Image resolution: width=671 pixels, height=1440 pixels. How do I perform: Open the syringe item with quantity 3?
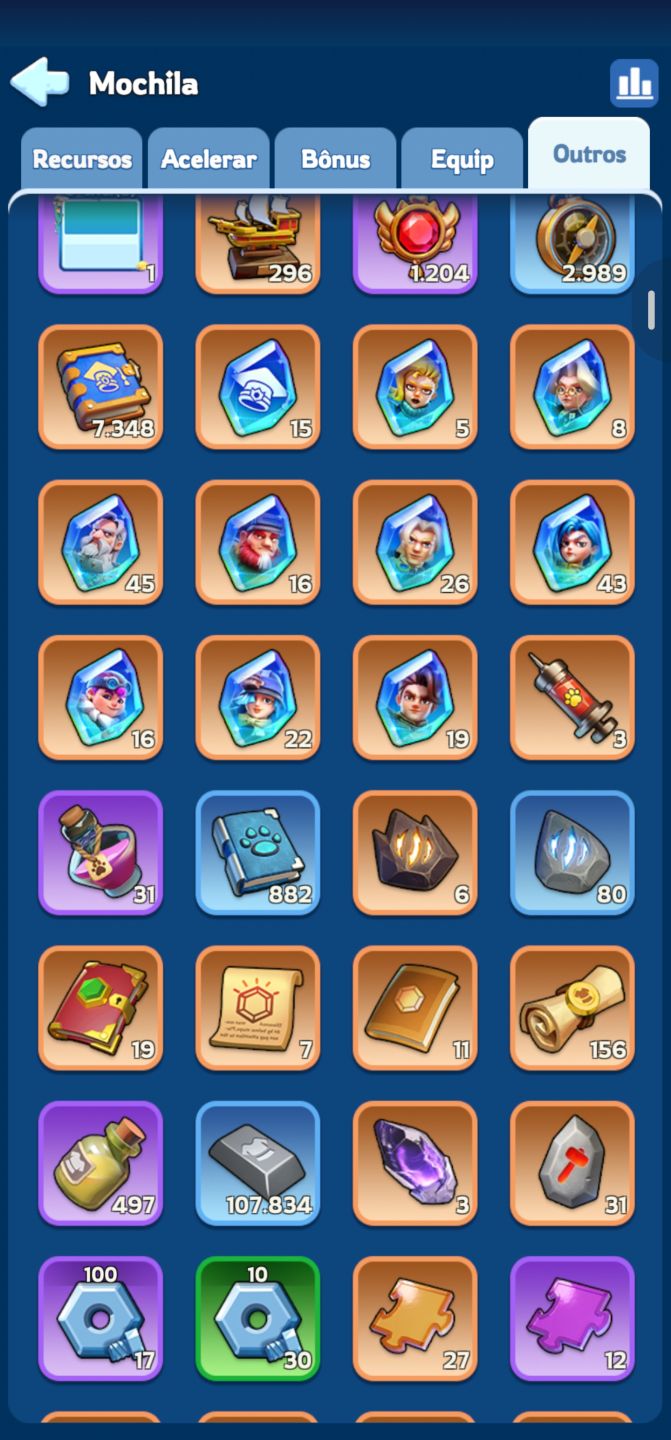click(572, 698)
